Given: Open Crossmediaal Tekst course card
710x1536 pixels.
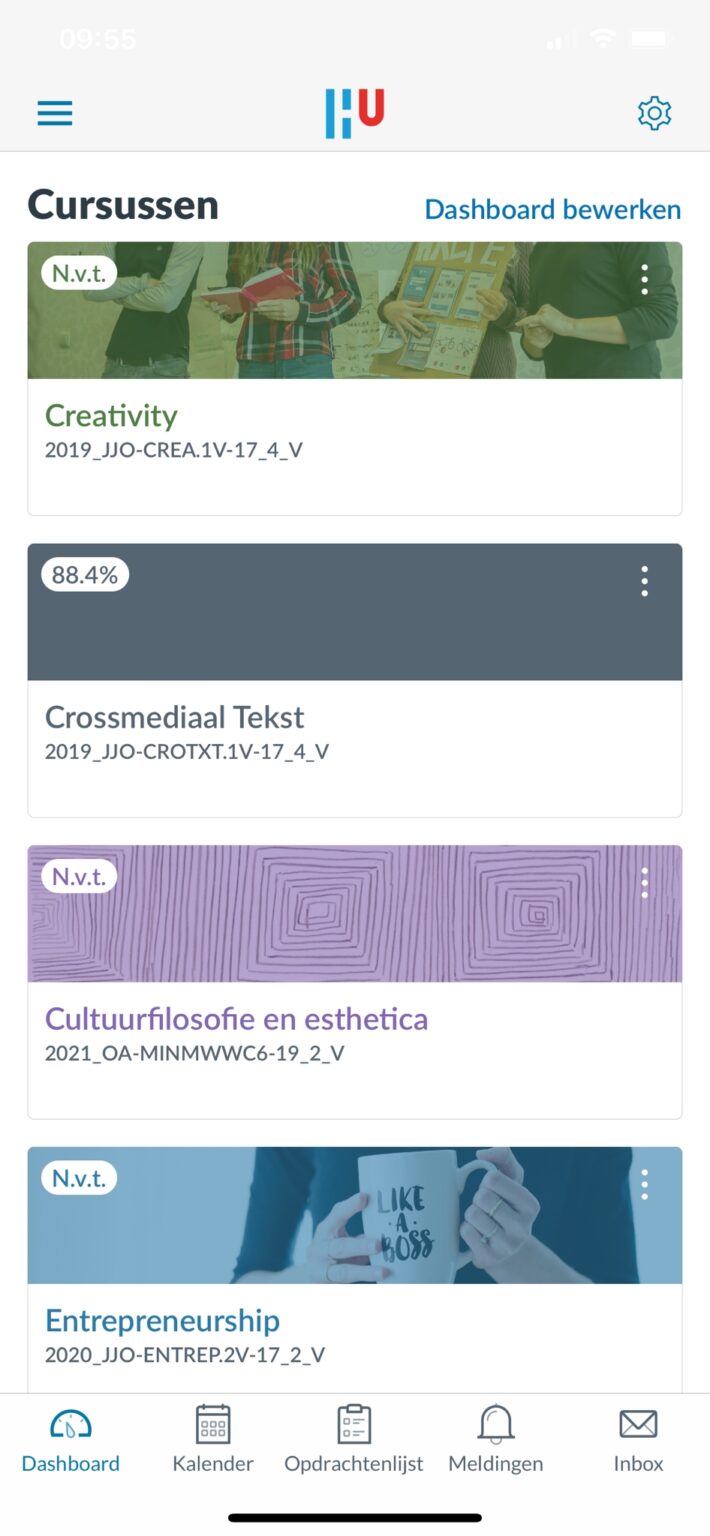Looking at the screenshot, I should 174,718.
